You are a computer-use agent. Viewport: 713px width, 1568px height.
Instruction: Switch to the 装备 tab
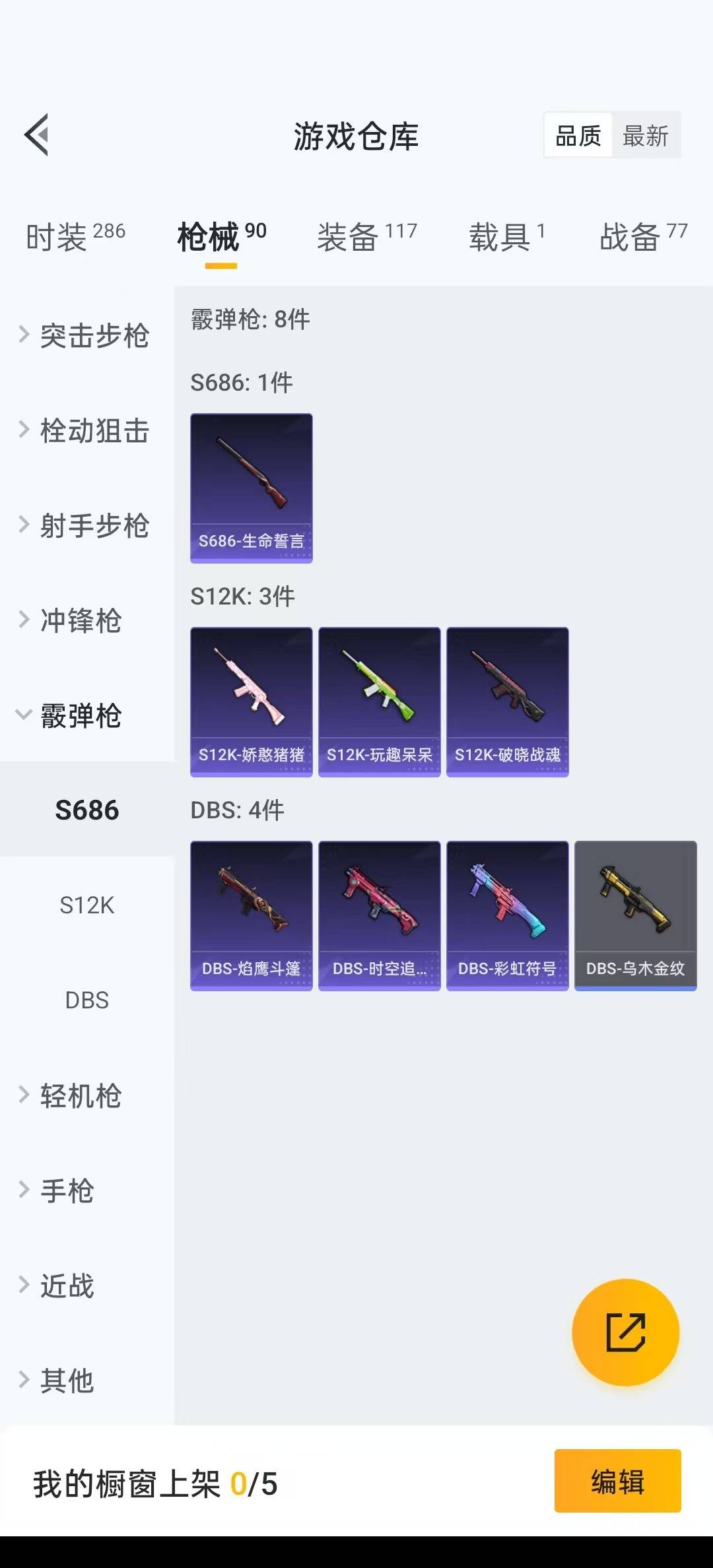(366, 237)
